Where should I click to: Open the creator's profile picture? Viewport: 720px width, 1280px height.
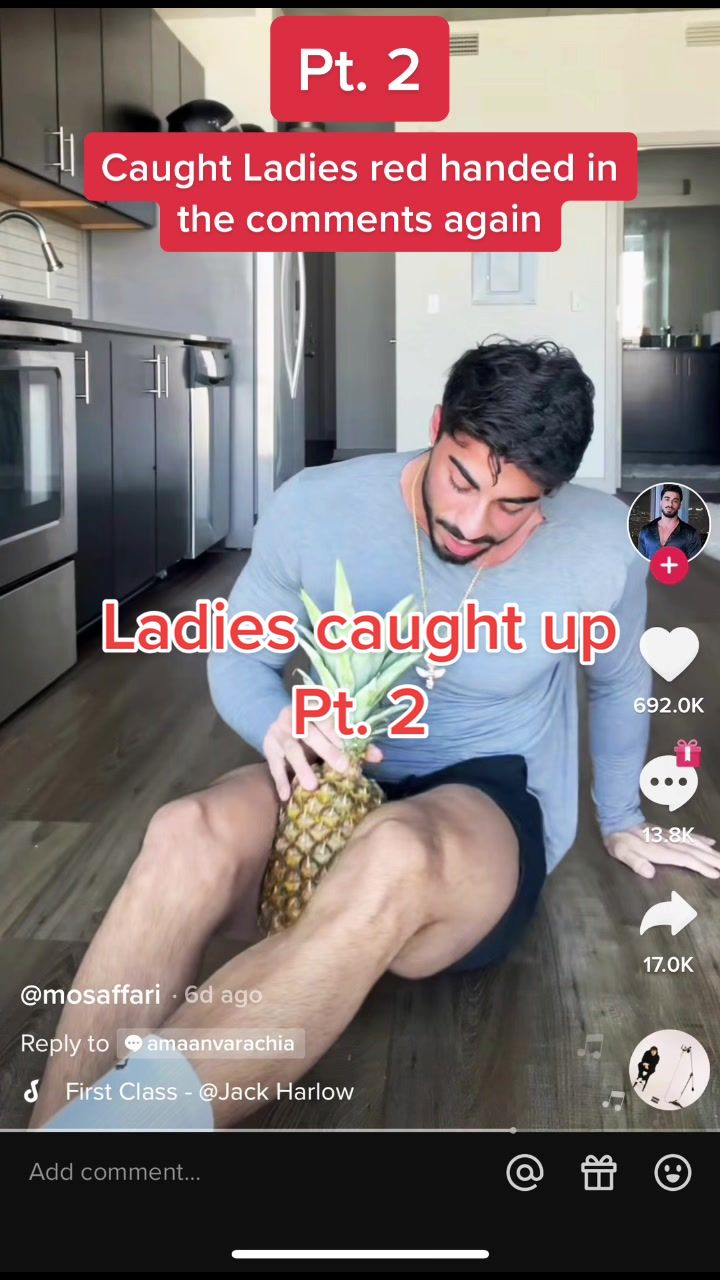pyautogui.click(x=668, y=522)
